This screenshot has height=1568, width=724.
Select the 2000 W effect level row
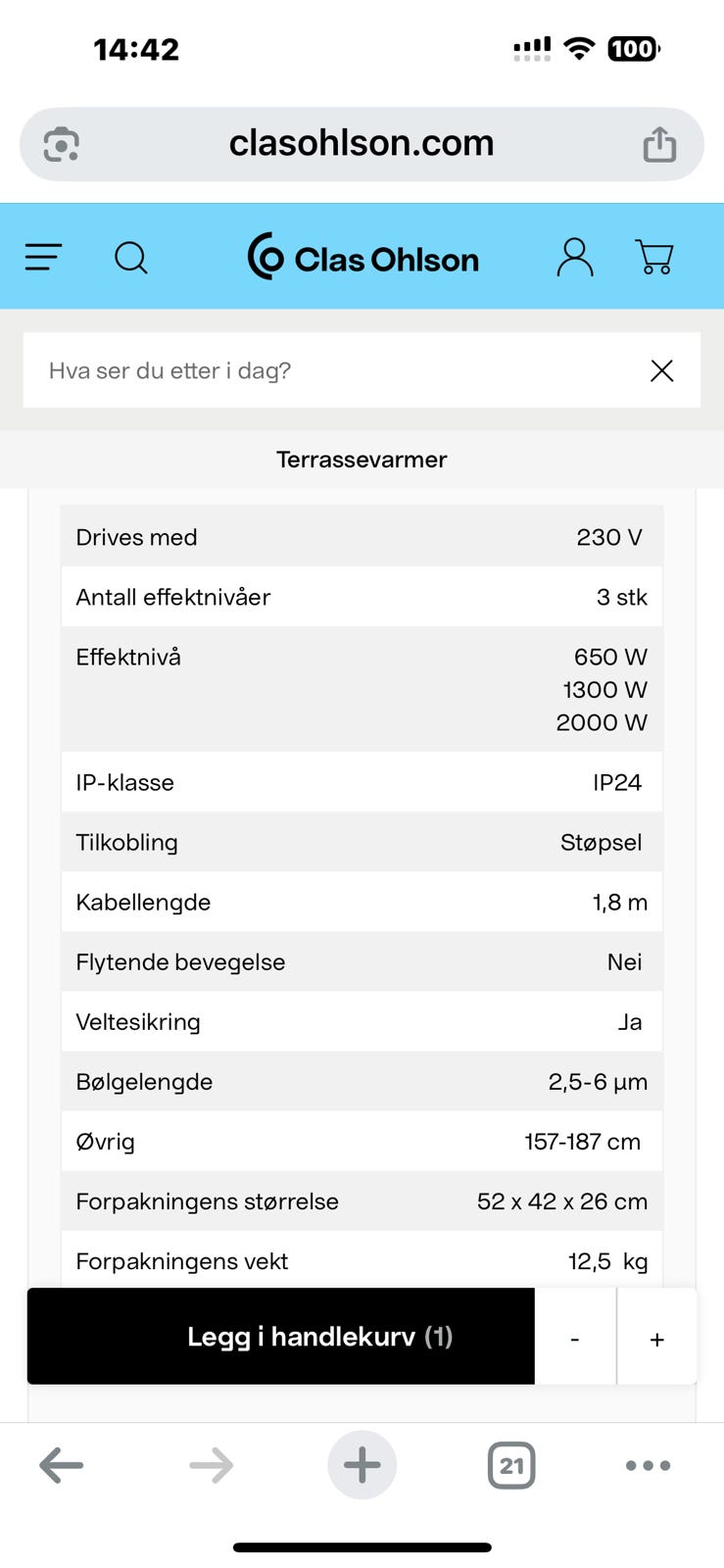[602, 722]
